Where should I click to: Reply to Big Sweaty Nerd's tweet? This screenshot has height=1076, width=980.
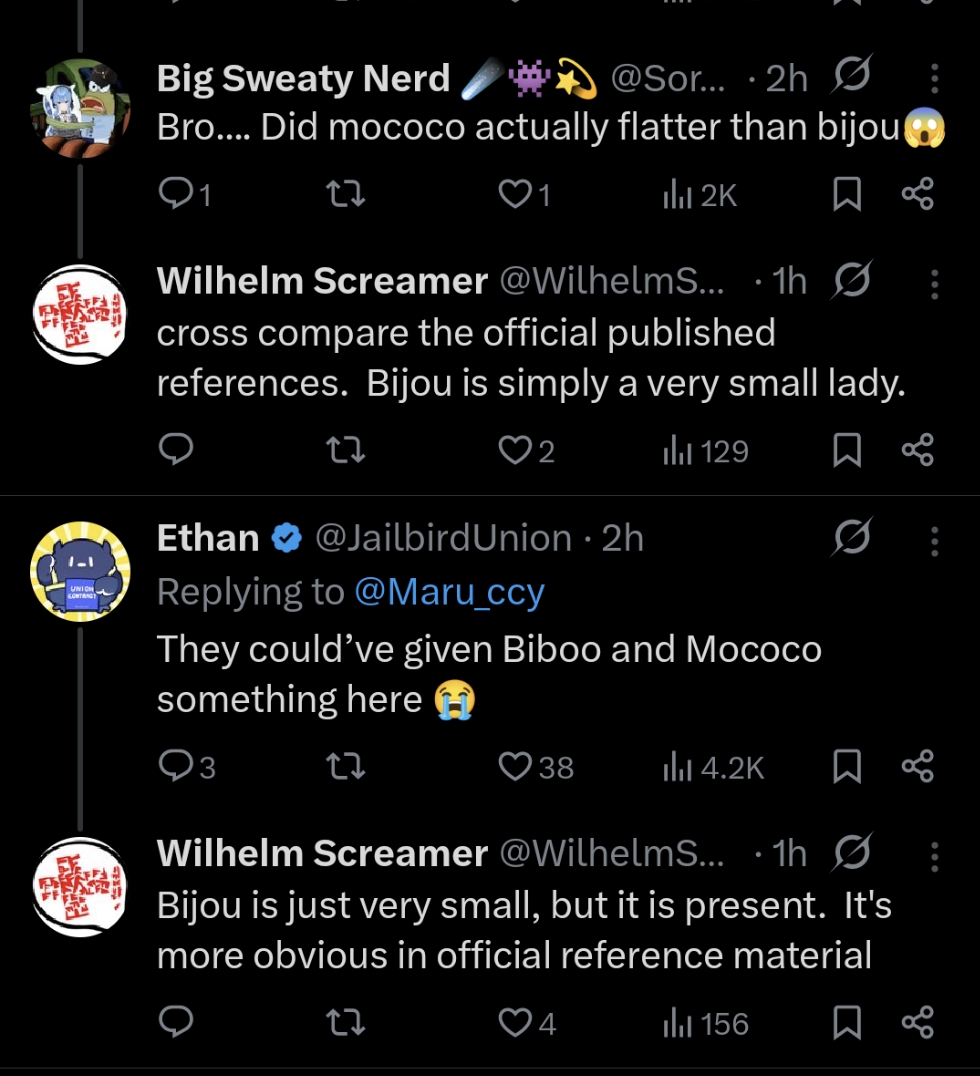[176, 194]
